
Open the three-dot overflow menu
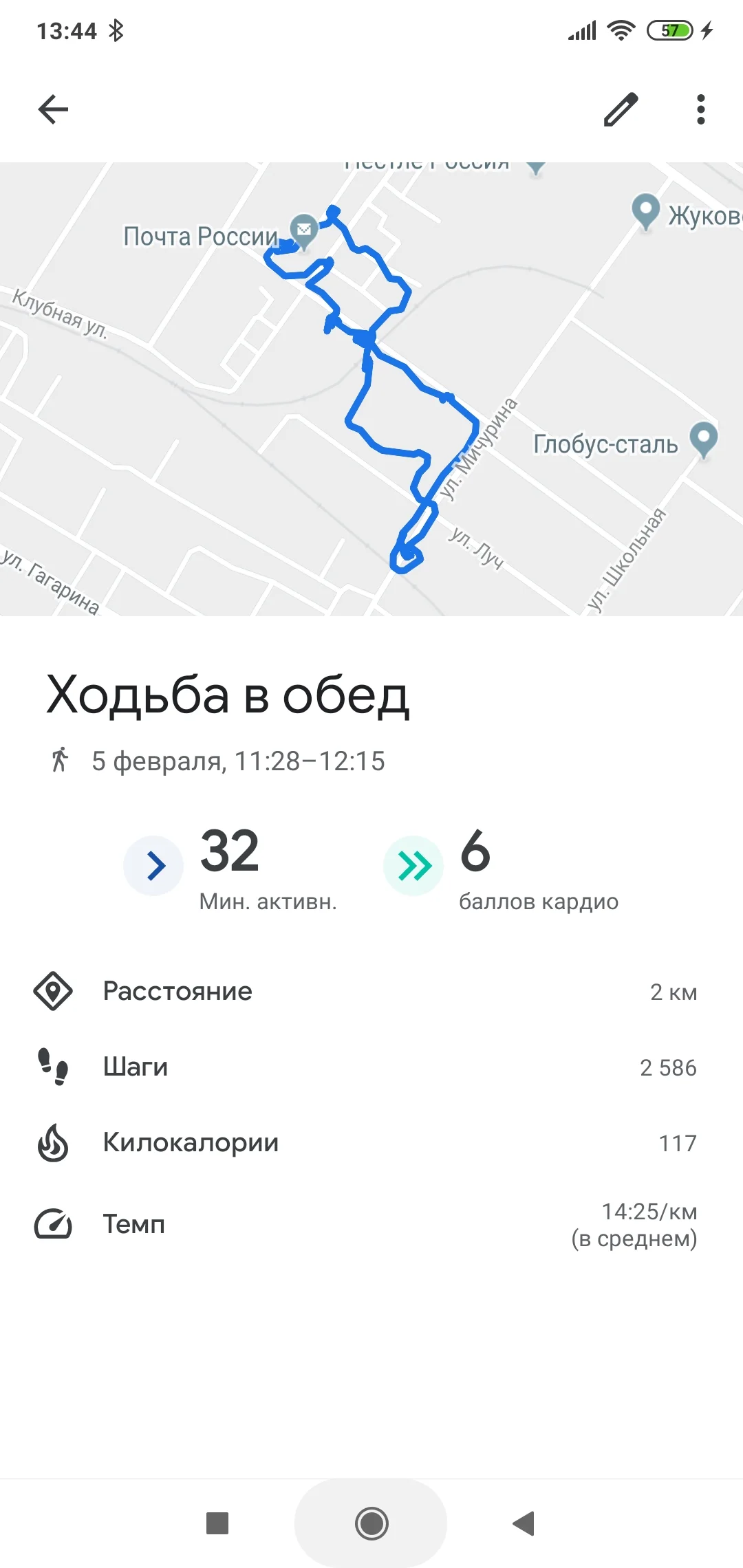click(x=700, y=109)
